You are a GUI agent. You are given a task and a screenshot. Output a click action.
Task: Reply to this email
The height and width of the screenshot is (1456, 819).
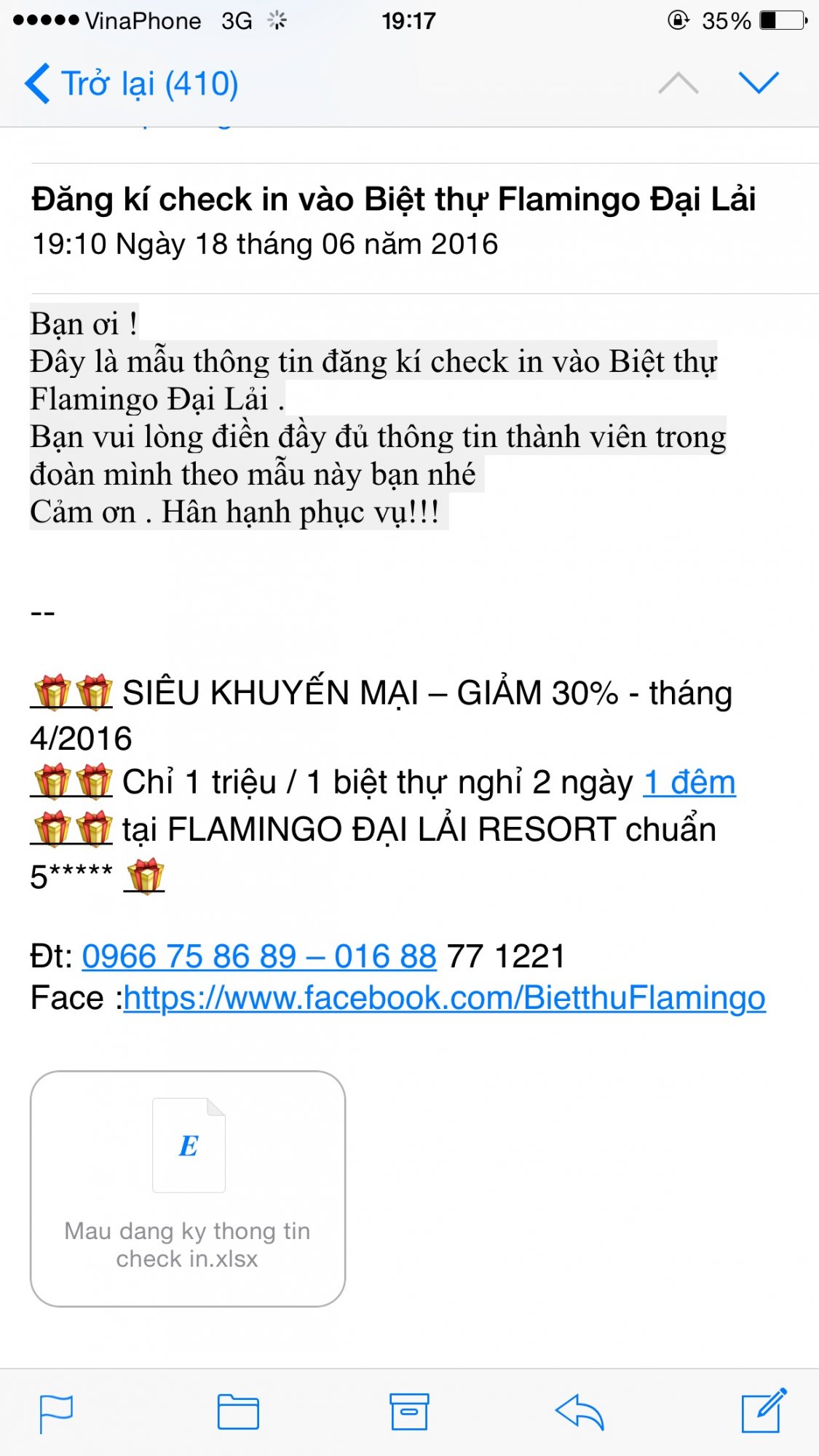coord(579,1412)
